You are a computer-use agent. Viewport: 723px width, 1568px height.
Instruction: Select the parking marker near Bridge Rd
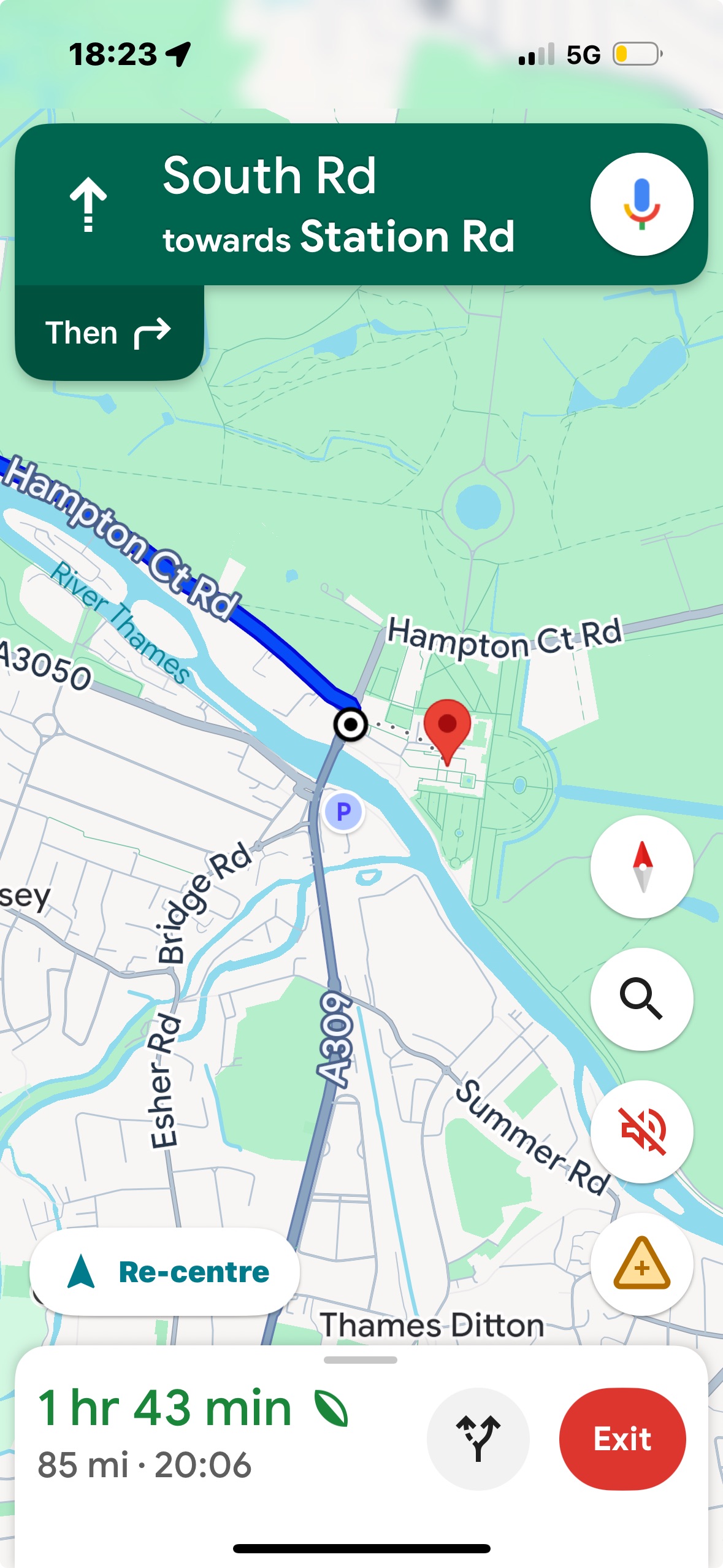tap(343, 812)
